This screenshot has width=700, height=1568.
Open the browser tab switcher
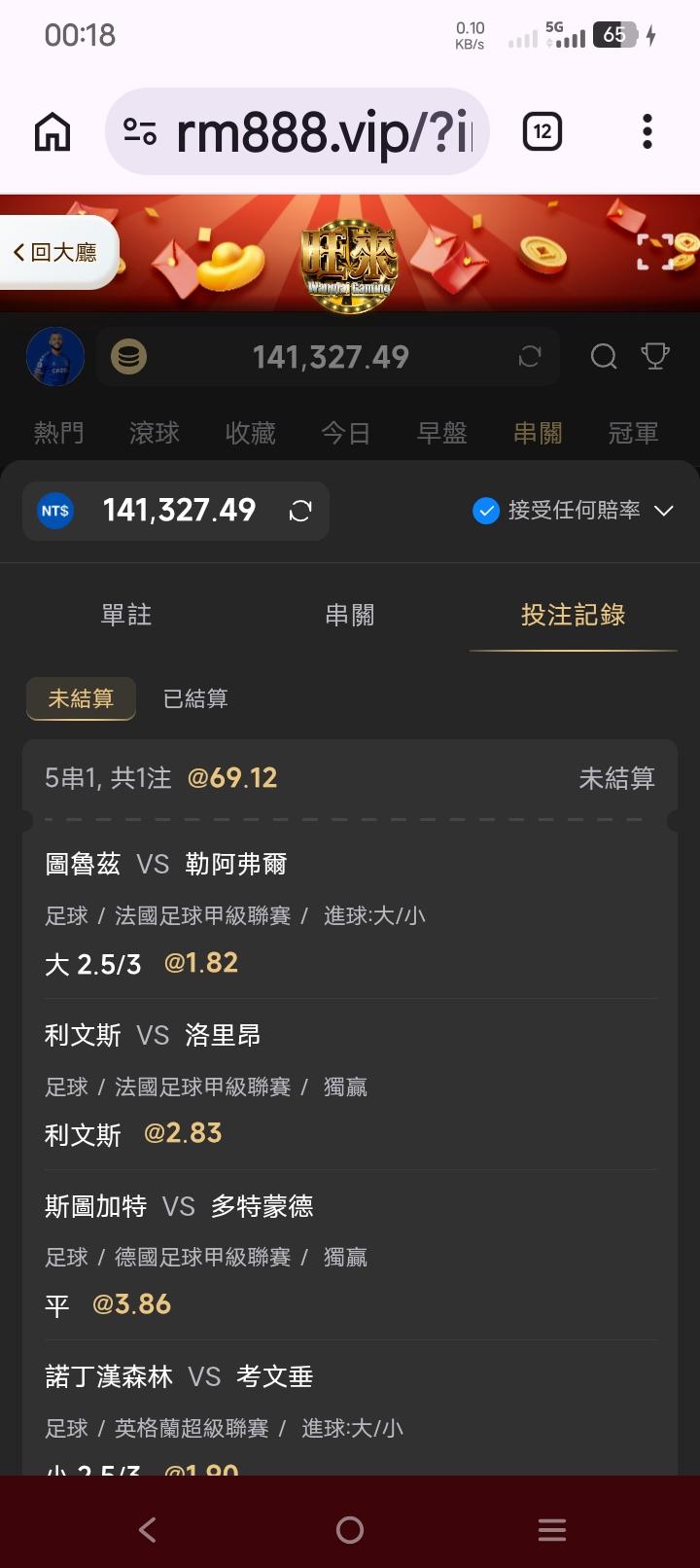pos(542,131)
